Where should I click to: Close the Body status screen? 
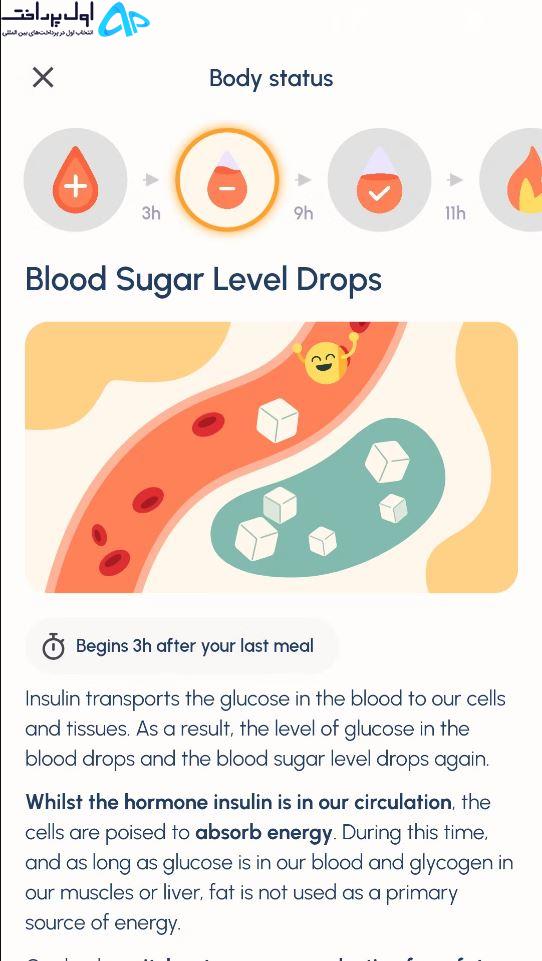point(43,78)
